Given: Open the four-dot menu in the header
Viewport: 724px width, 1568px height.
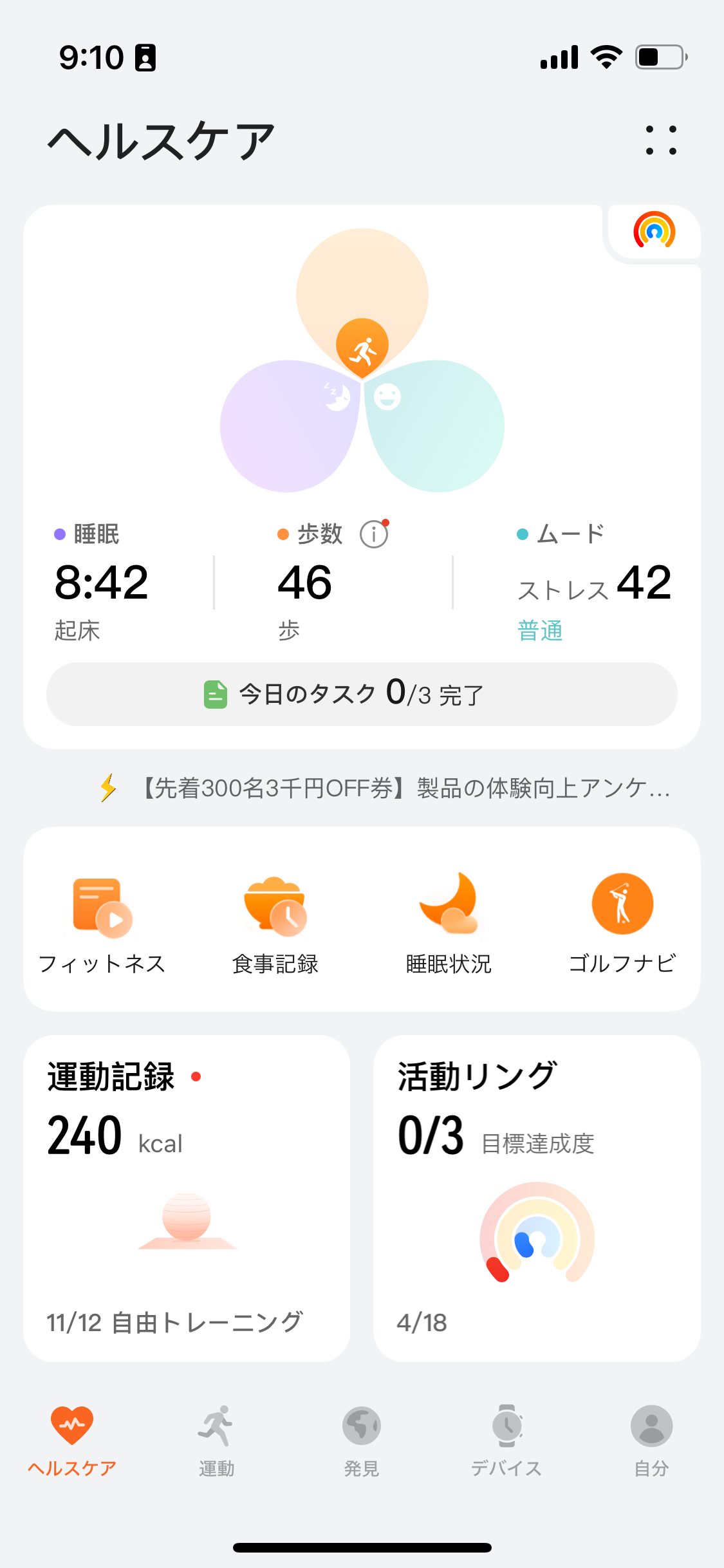Looking at the screenshot, I should pos(661,140).
